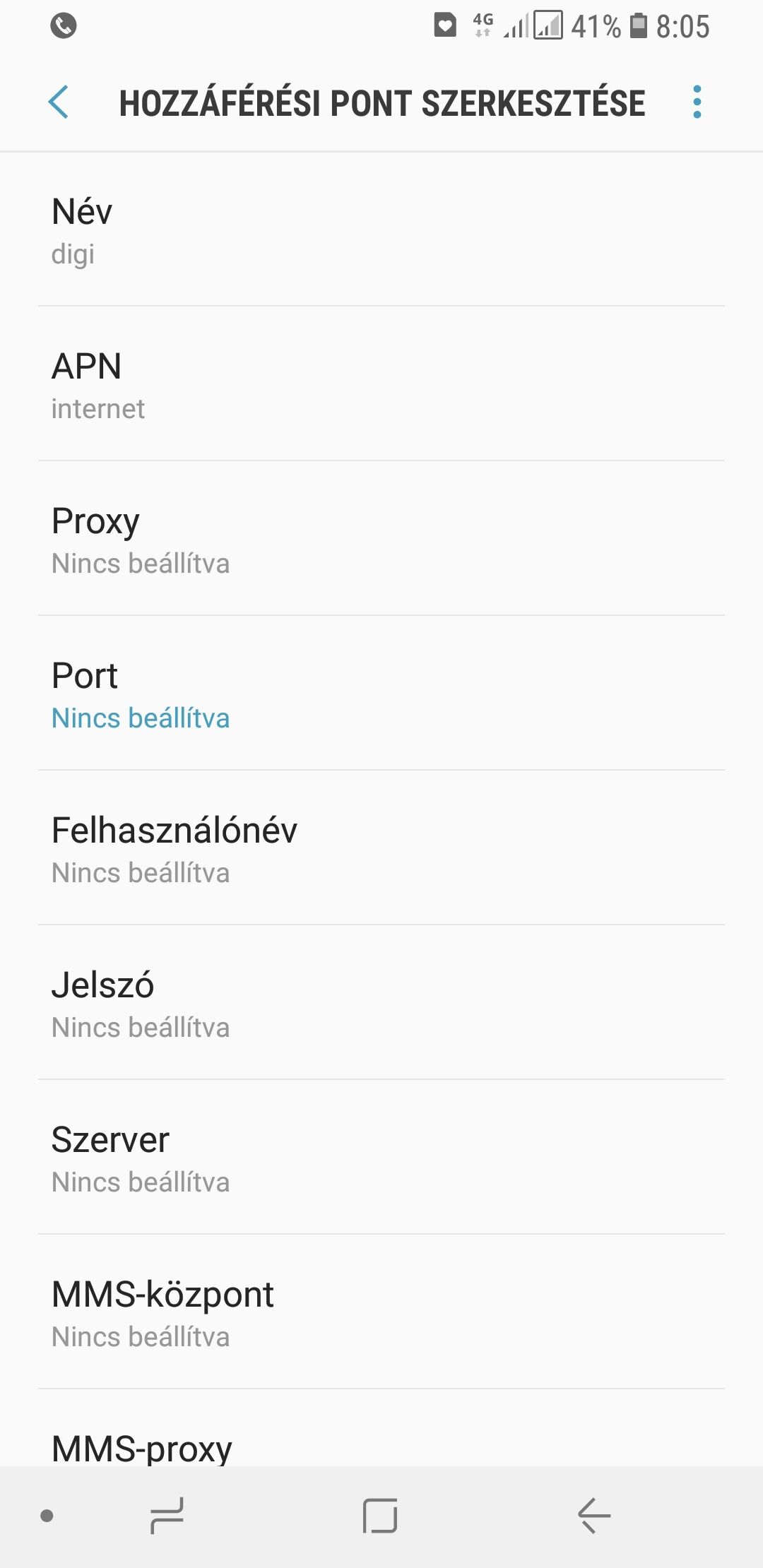
Task: Open recent apps from navigation bar
Action: [x=167, y=1516]
